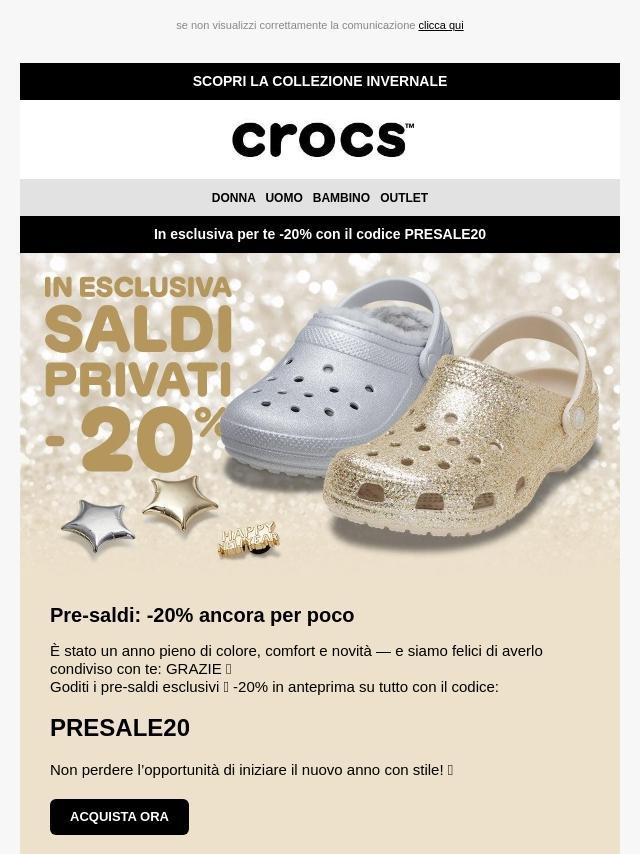The height and width of the screenshot is (854, 640).
Task: Select the BAMBINO category
Action: 341,198
